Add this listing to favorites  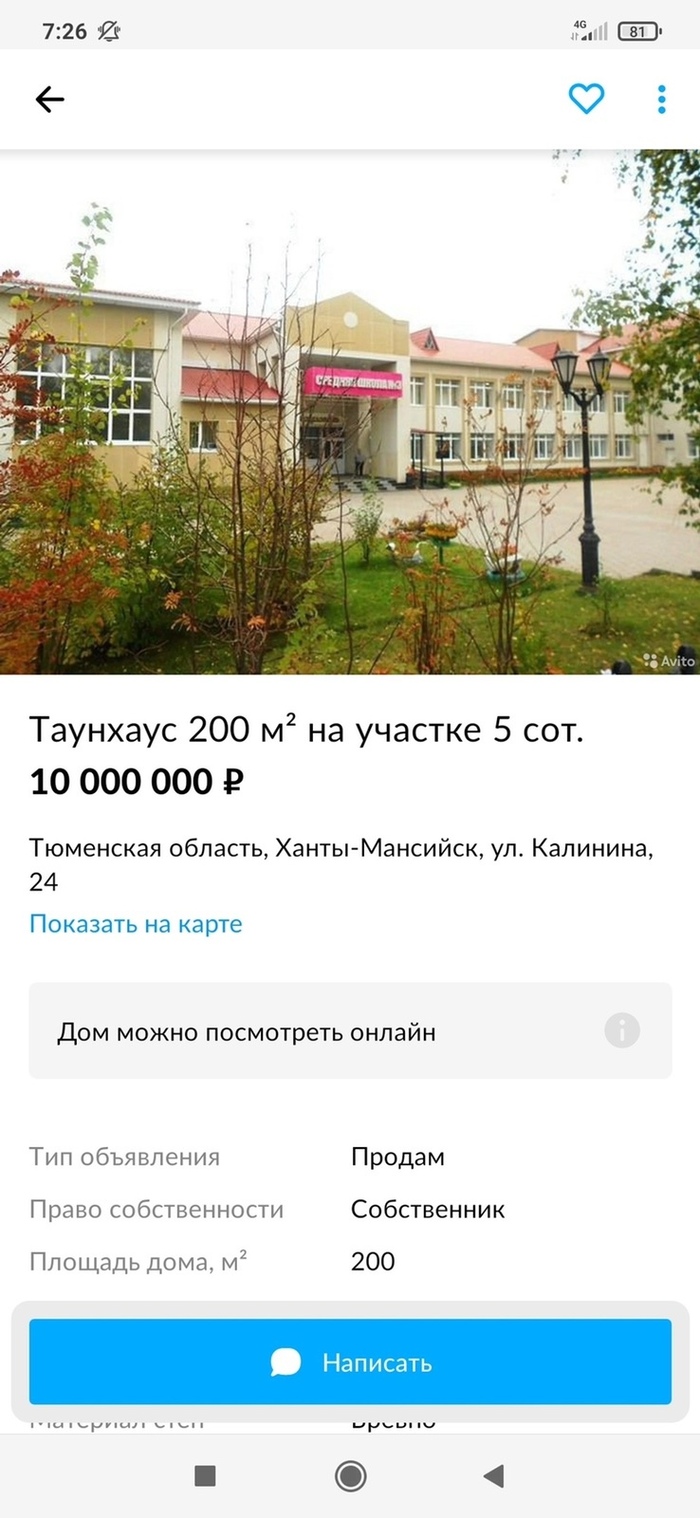point(586,99)
